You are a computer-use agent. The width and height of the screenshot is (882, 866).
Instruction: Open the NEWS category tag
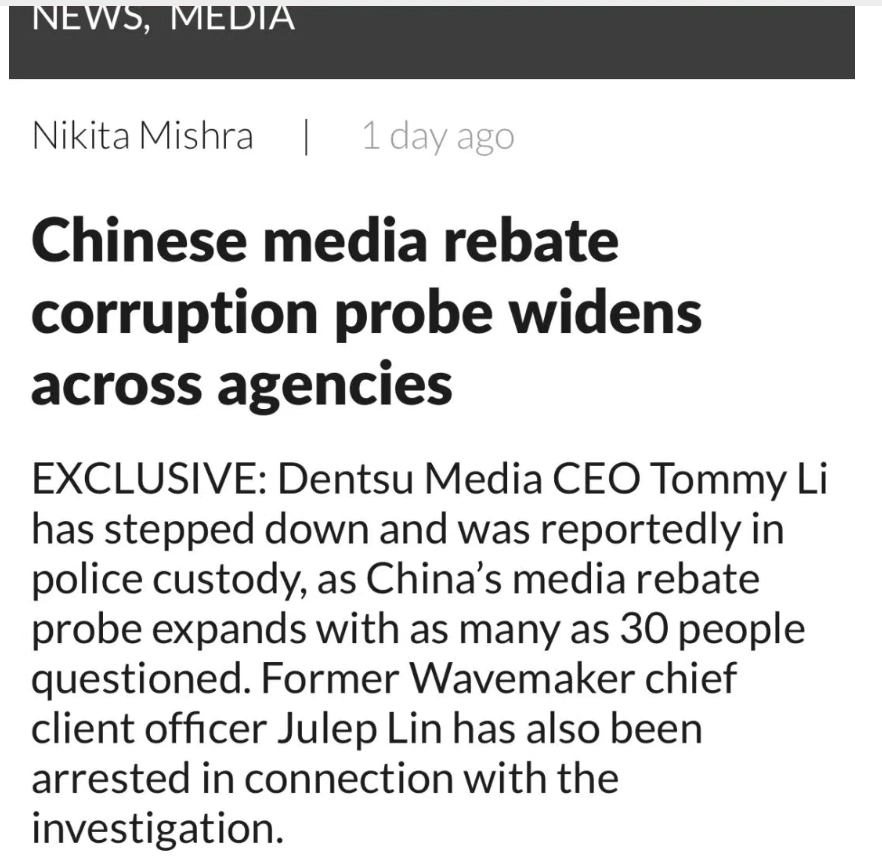click(90, 19)
